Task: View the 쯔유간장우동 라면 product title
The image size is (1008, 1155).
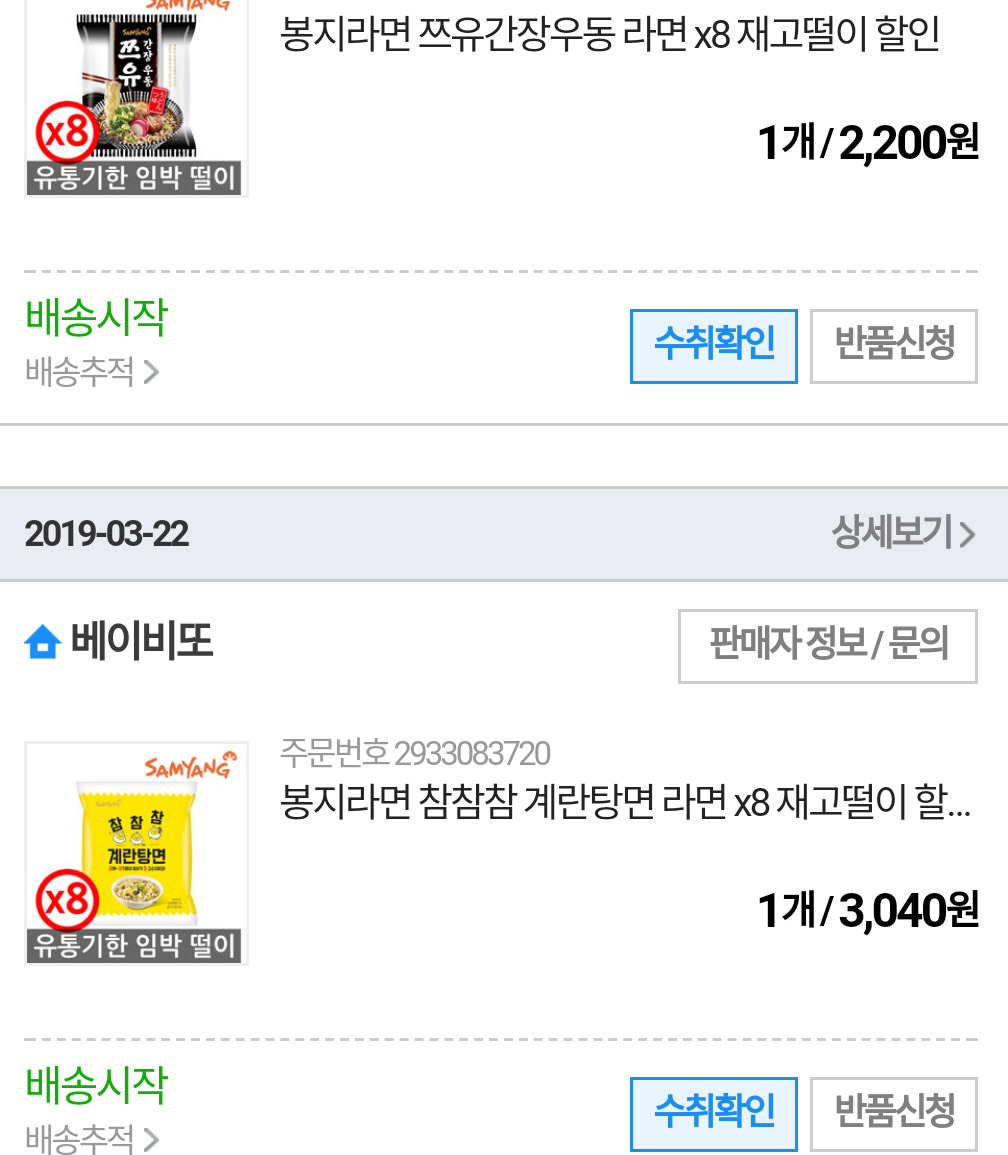Action: pyautogui.click(x=610, y=35)
